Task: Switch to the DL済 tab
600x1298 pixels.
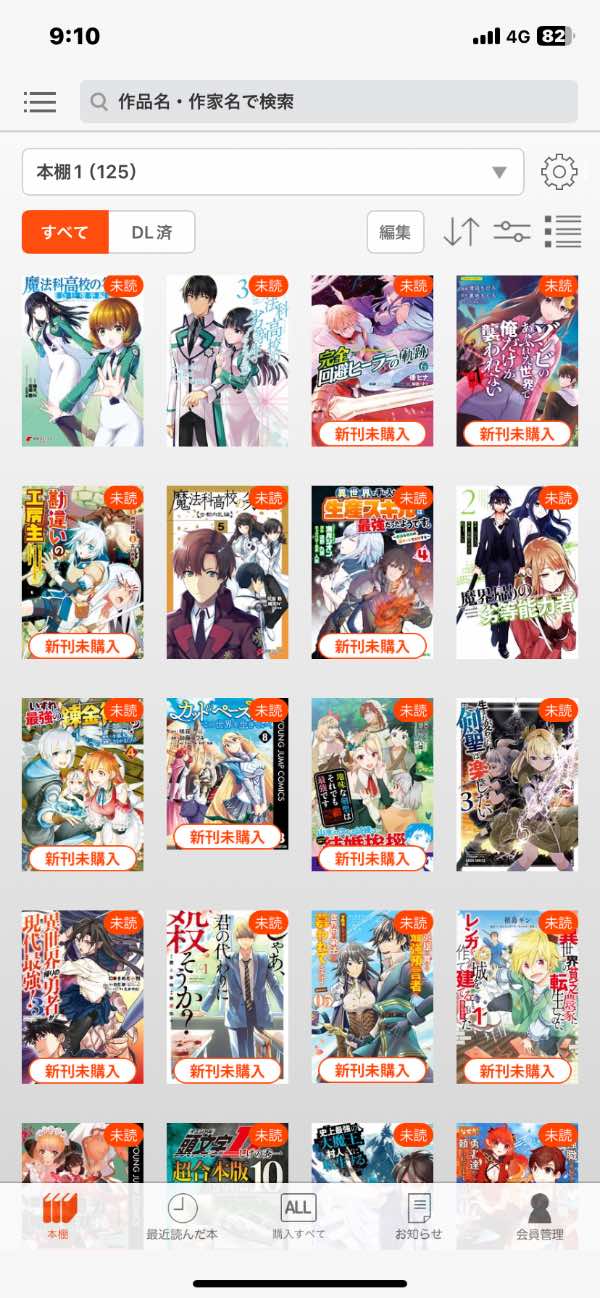Action: pyautogui.click(x=151, y=232)
